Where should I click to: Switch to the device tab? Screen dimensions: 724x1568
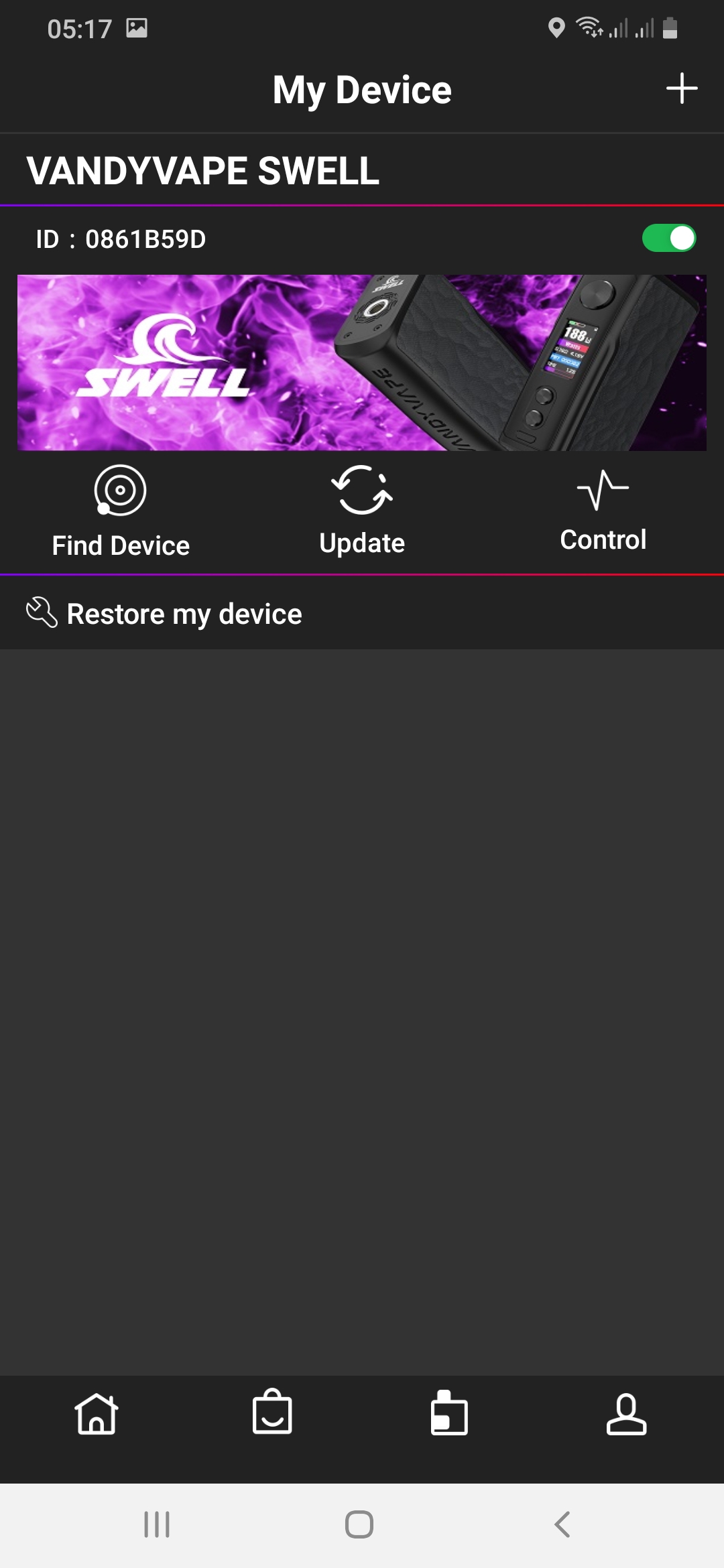[x=448, y=1413]
